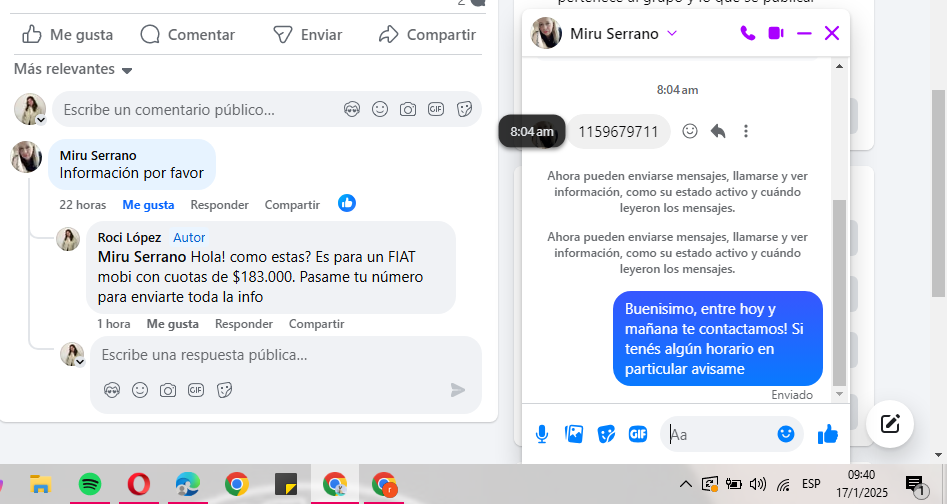Compose a new message with pencil button
947x504 pixels.
890,423
